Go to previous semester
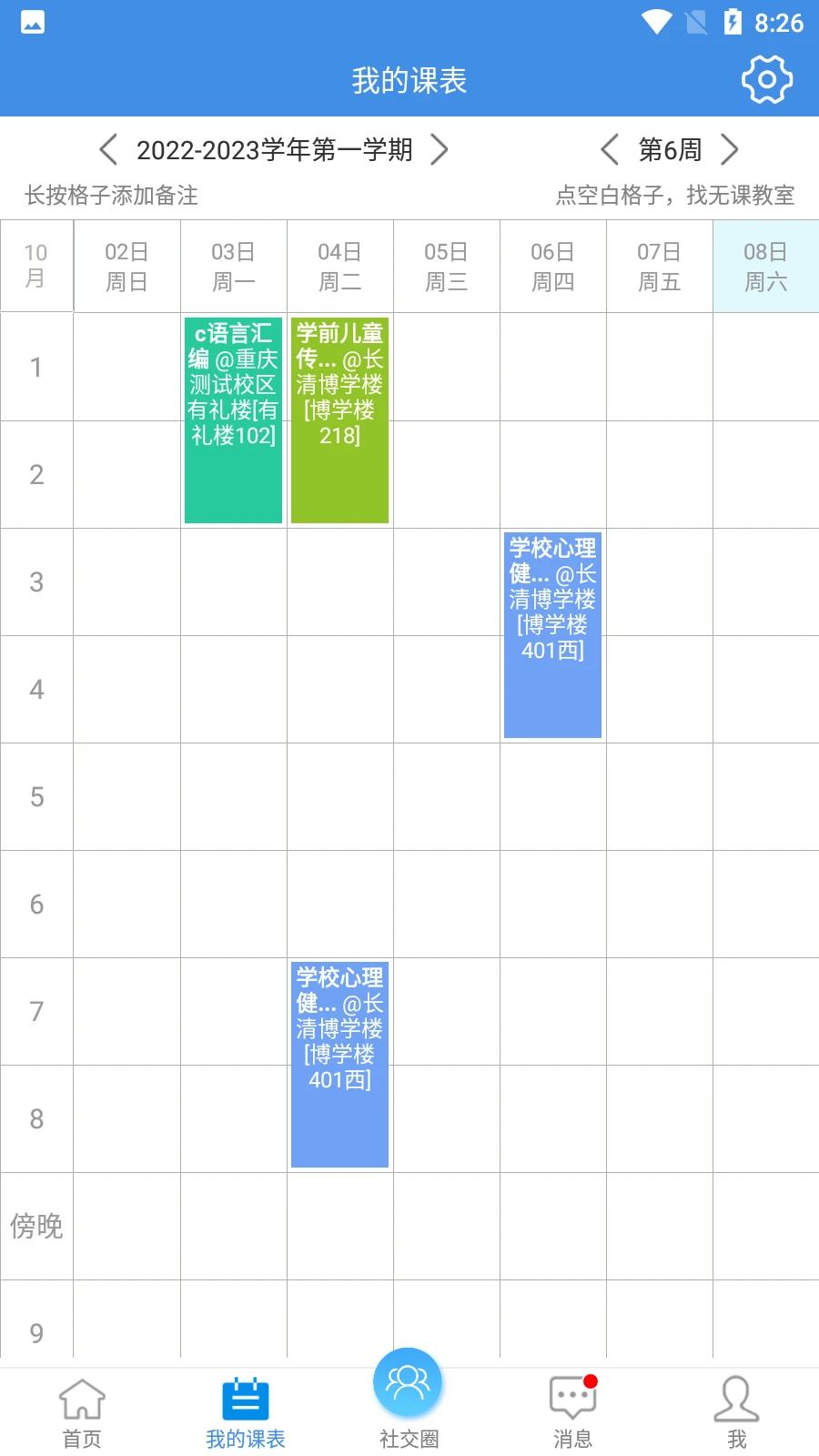The height and width of the screenshot is (1456, 819). point(108,149)
